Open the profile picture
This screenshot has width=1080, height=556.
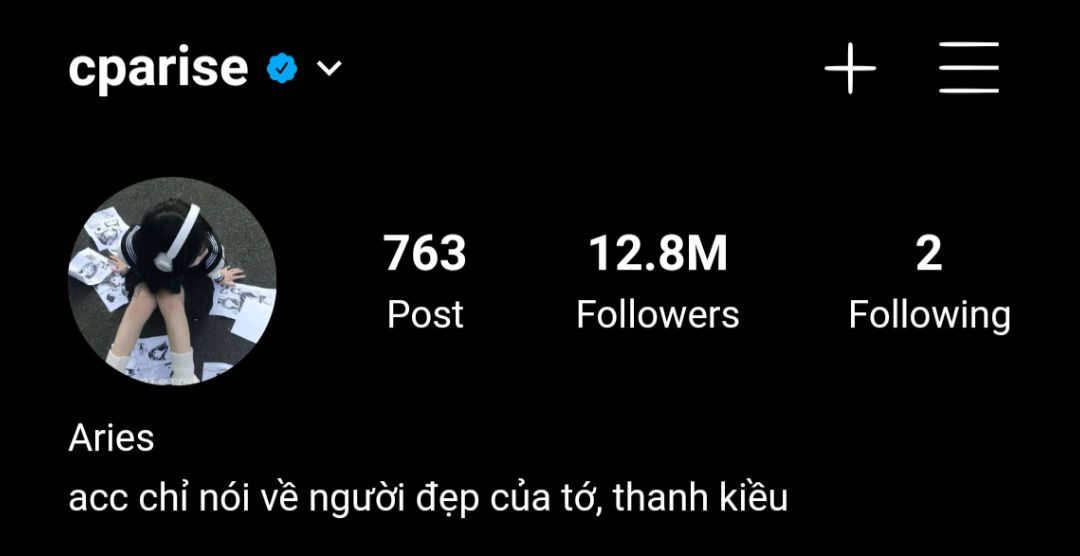(172, 281)
